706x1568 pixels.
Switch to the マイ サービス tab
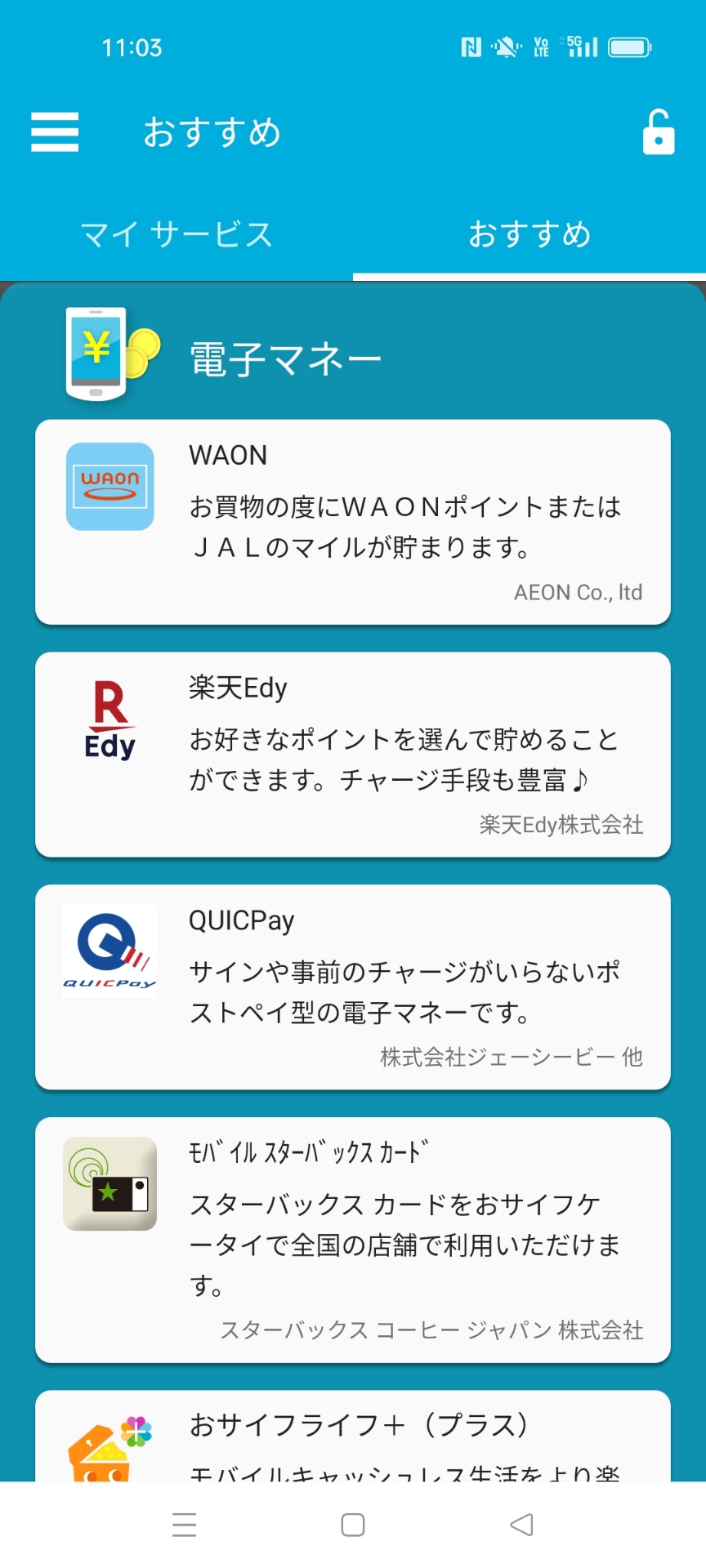(176, 234)
